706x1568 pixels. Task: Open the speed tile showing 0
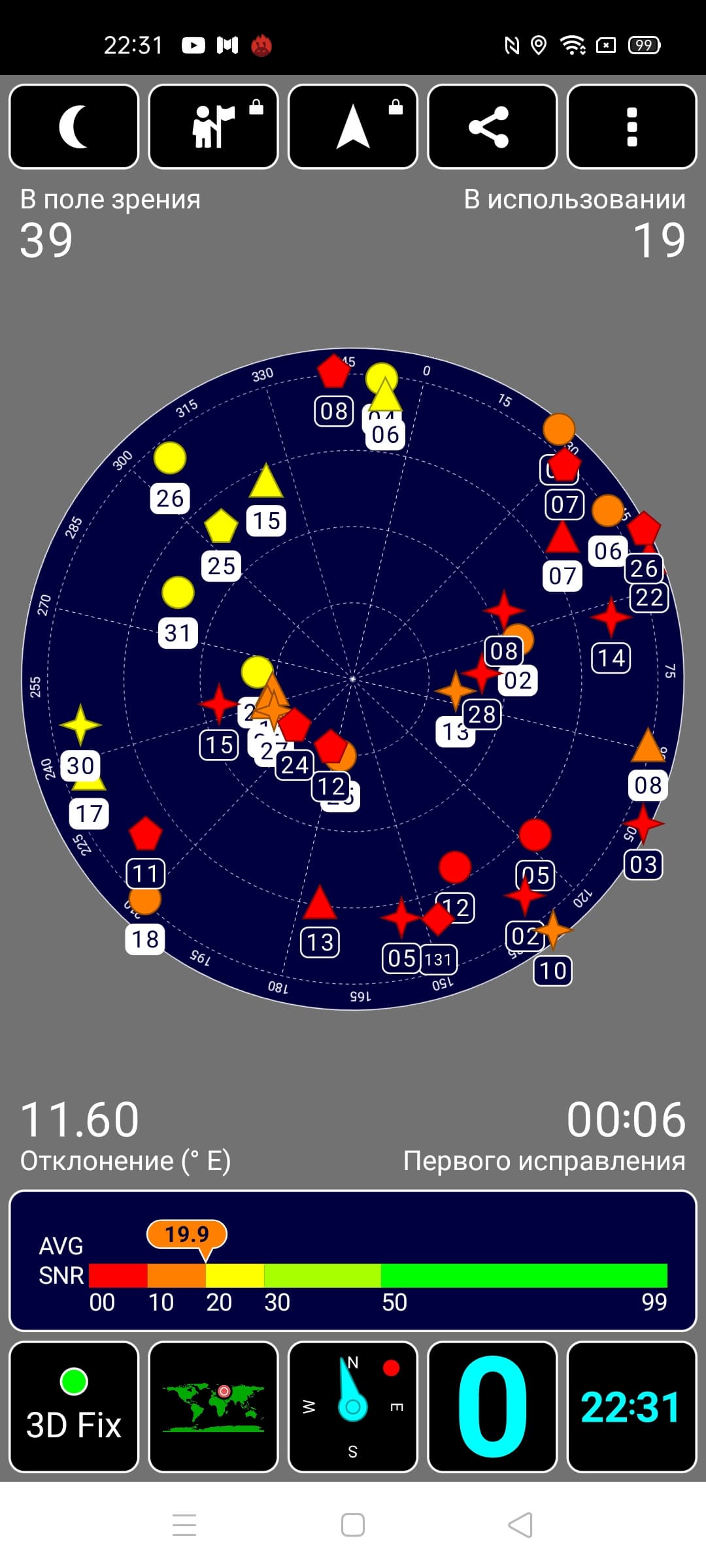[x=492, y=1407]
